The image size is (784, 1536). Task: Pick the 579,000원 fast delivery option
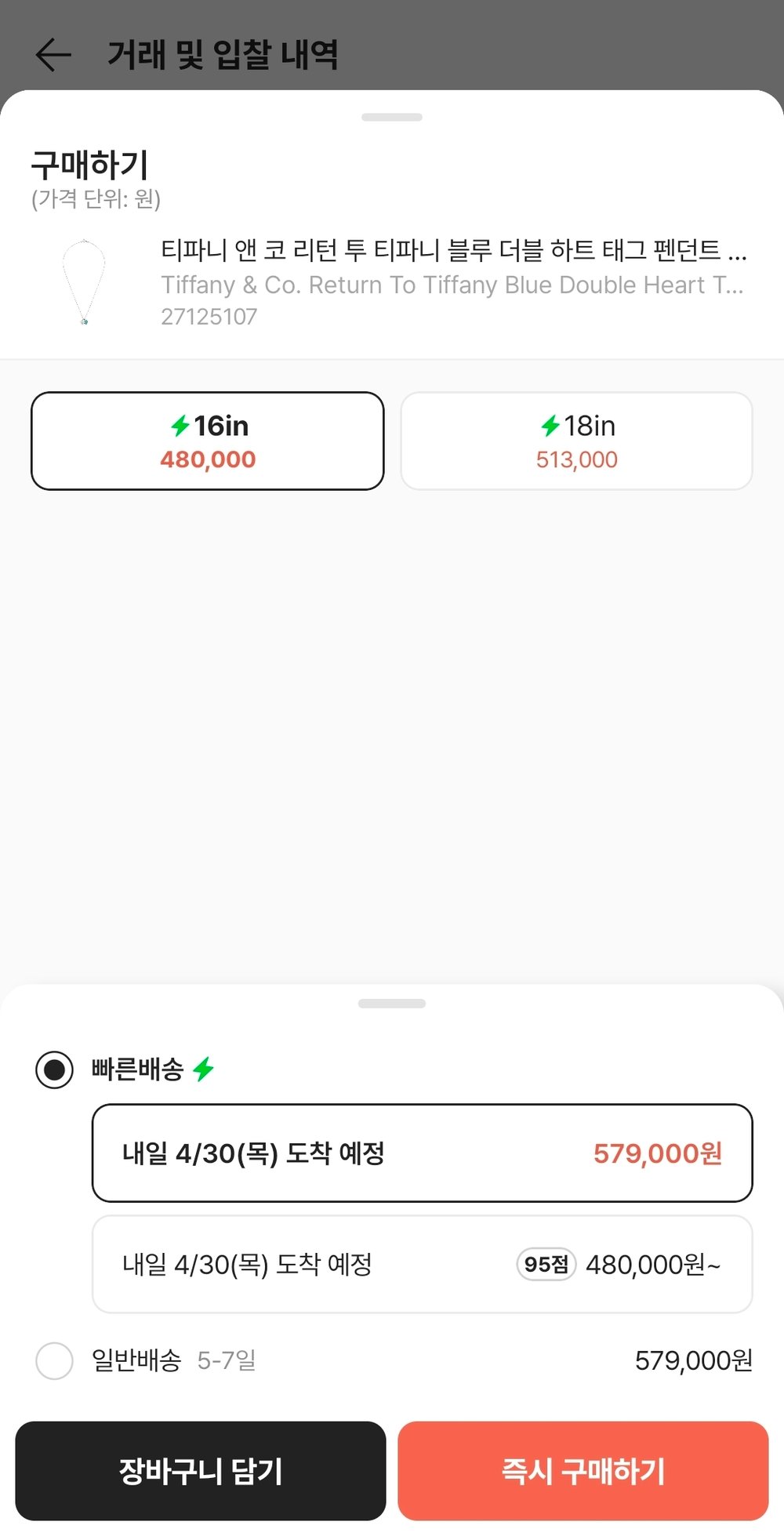click(x=422, y=1153)
